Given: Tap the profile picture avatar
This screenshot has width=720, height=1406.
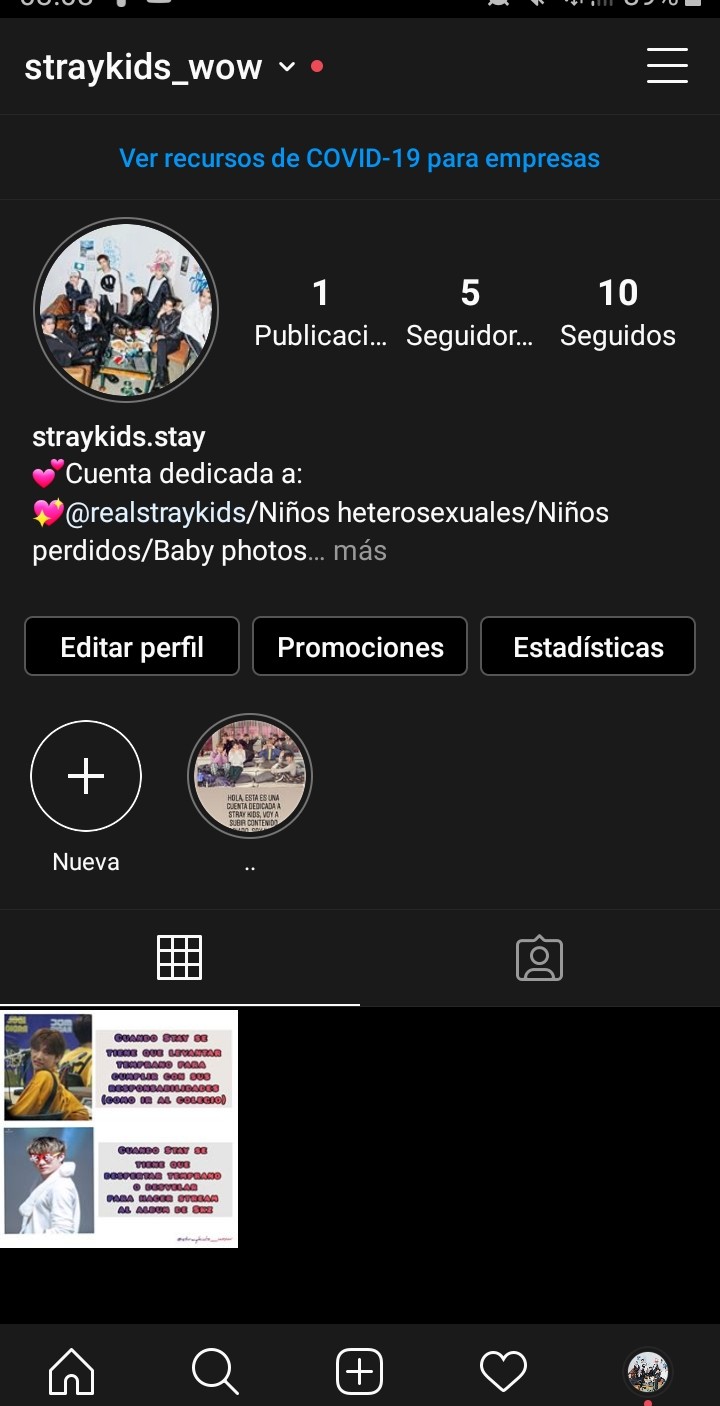Looking at the screenshot, I should pos(126,309).
